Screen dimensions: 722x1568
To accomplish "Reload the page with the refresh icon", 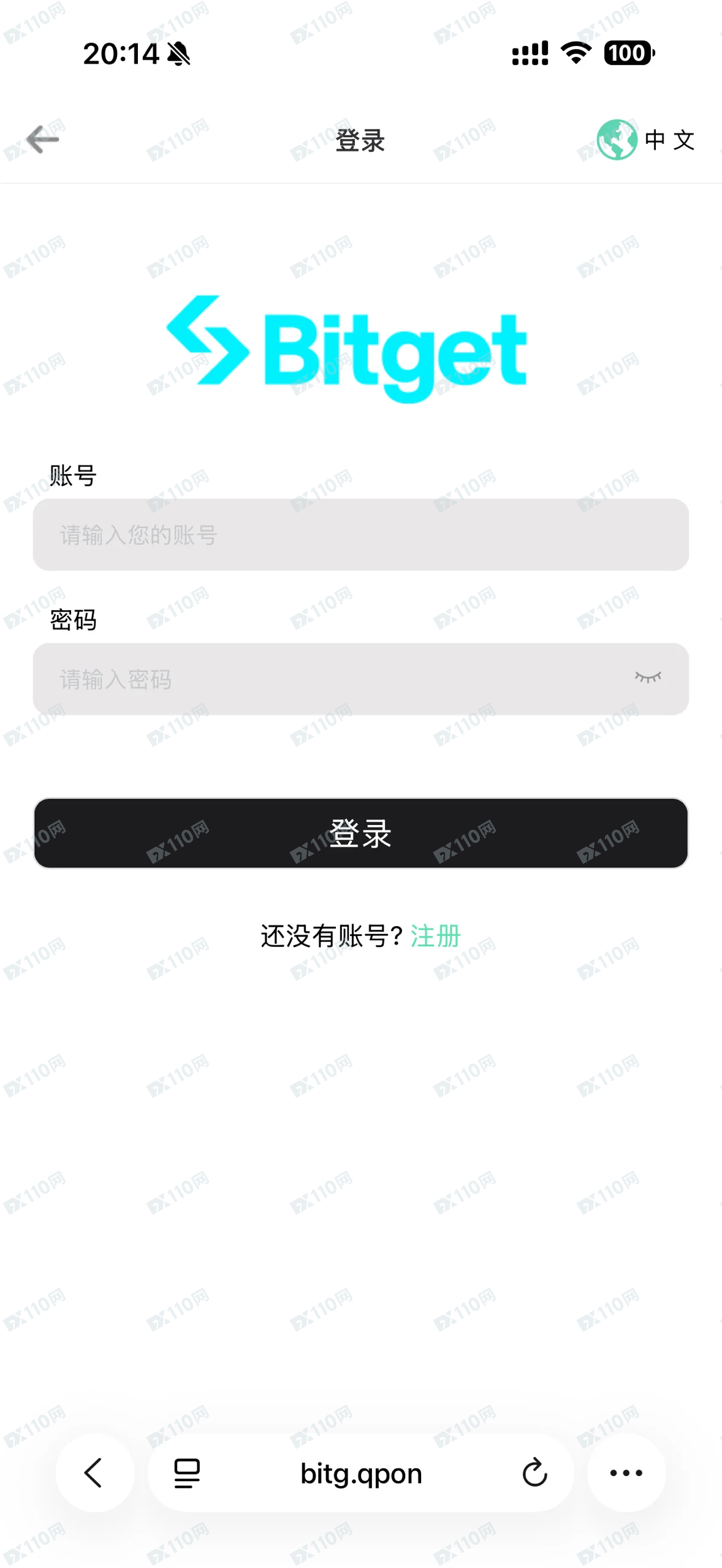I will pos(534,1472).
